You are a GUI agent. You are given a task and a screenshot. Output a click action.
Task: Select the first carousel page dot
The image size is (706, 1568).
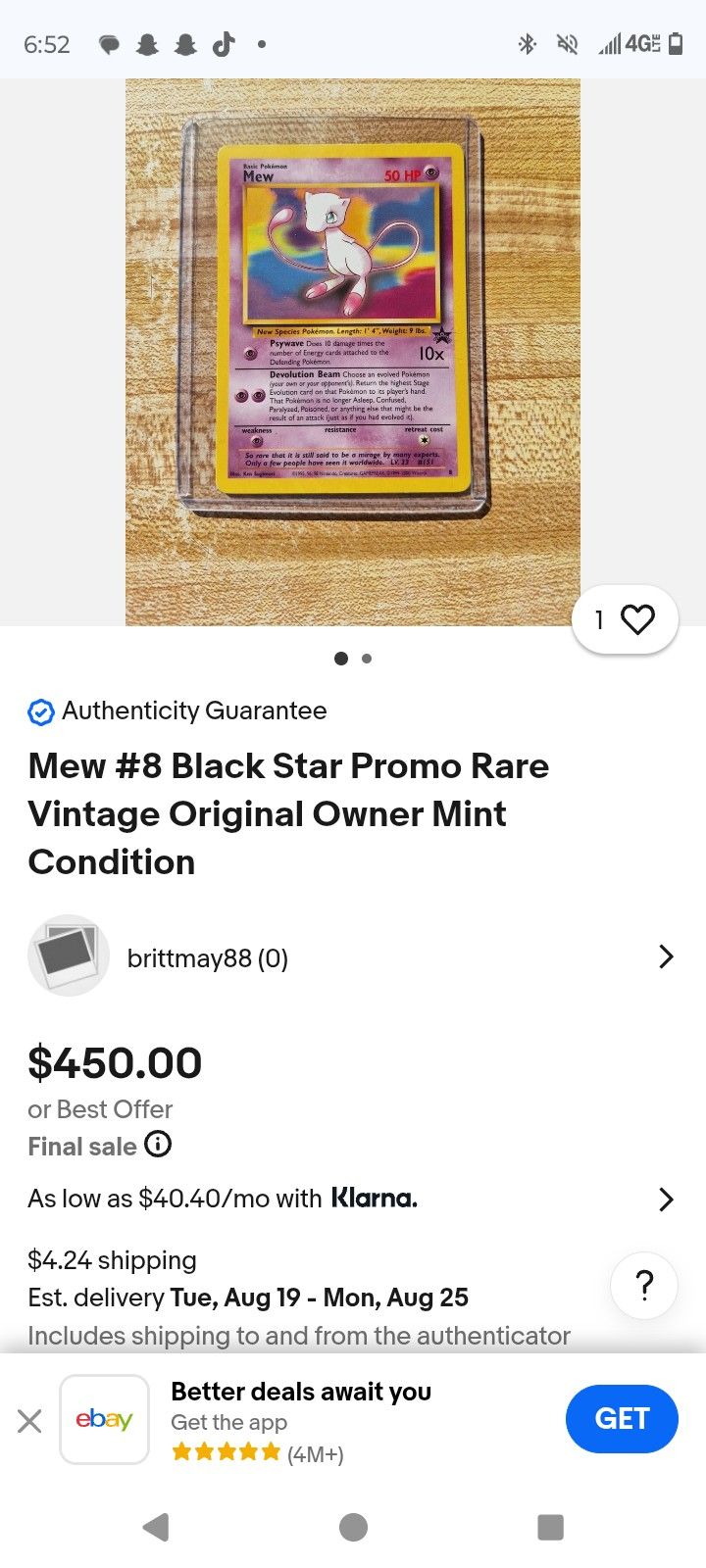pos(341,659)
